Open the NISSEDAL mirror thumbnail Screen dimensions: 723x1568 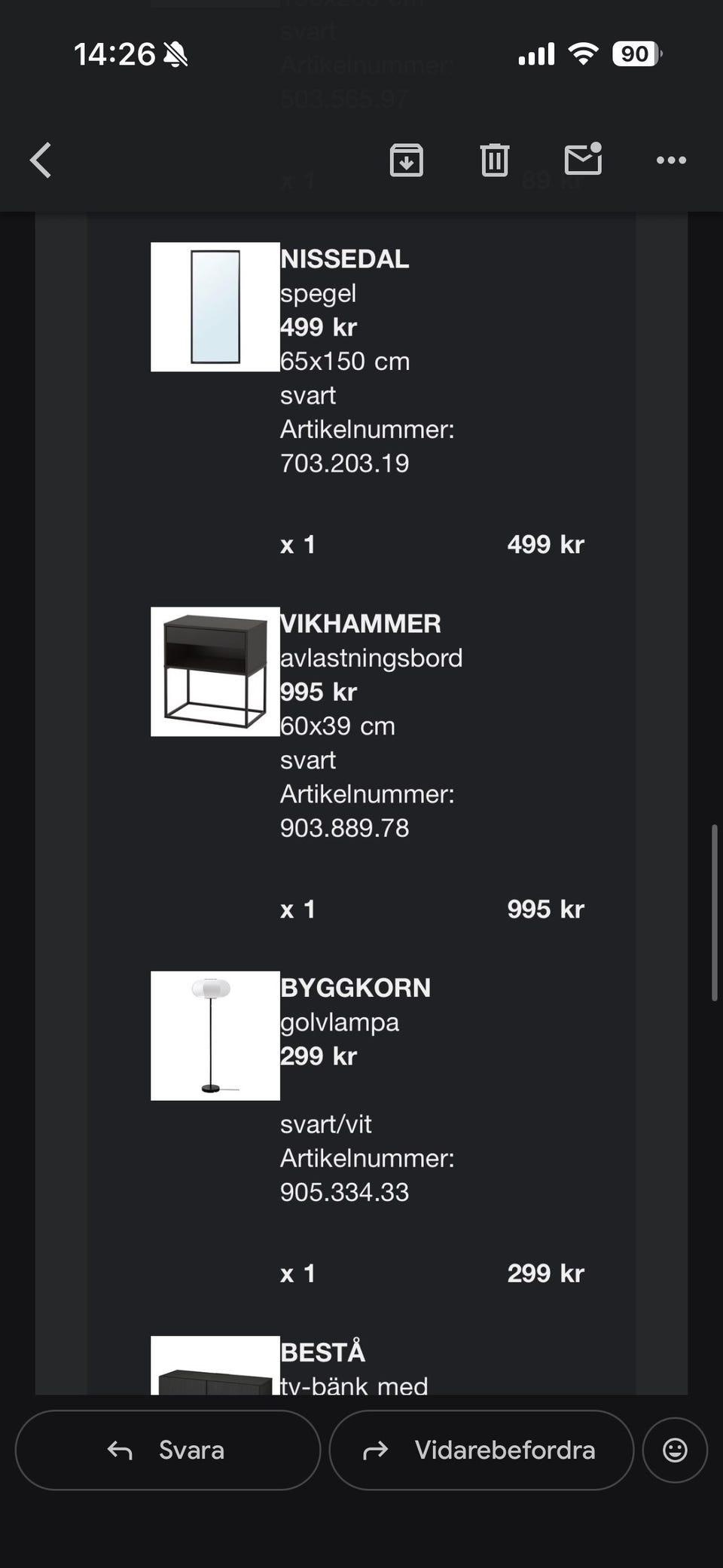coord(215,306)
